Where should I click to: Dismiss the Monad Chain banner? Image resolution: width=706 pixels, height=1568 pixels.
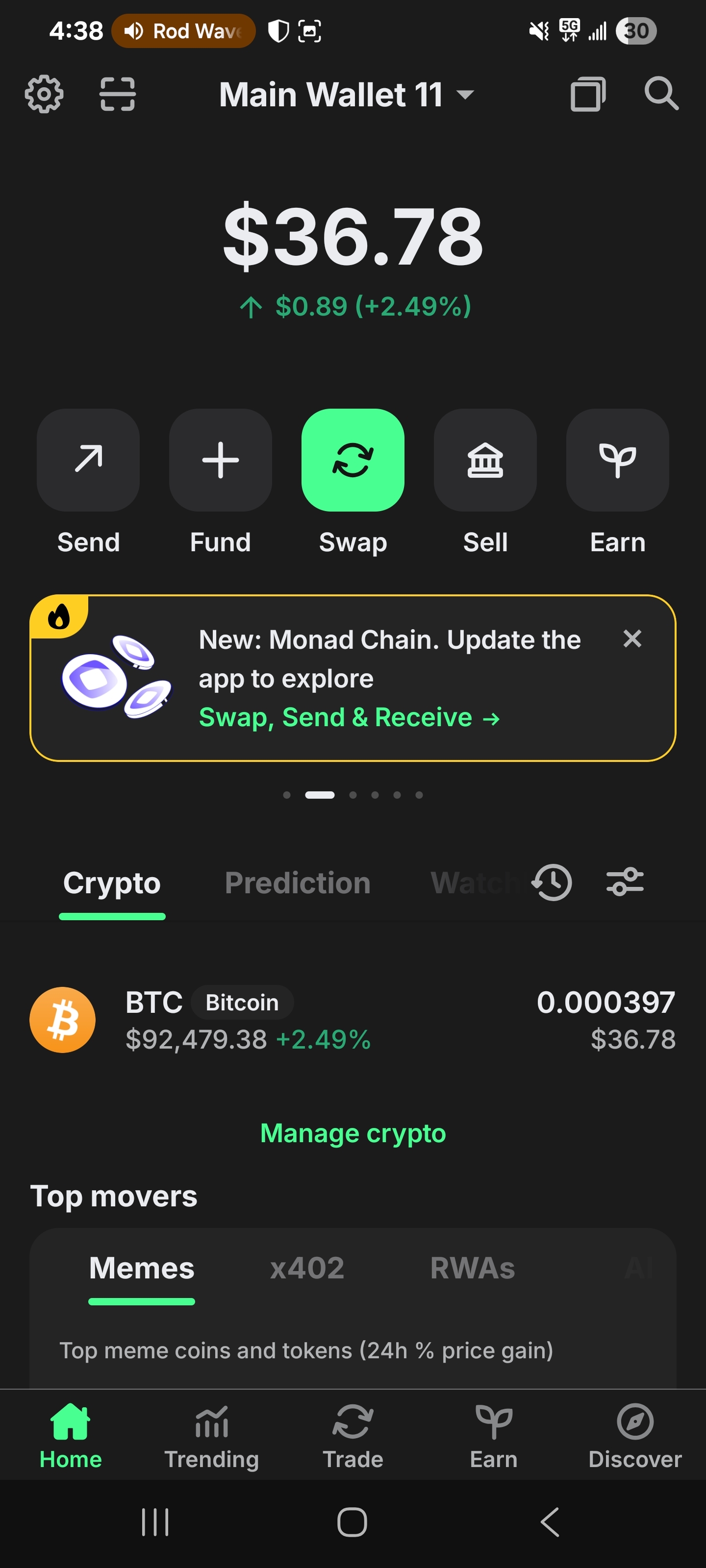click(632, 638)
